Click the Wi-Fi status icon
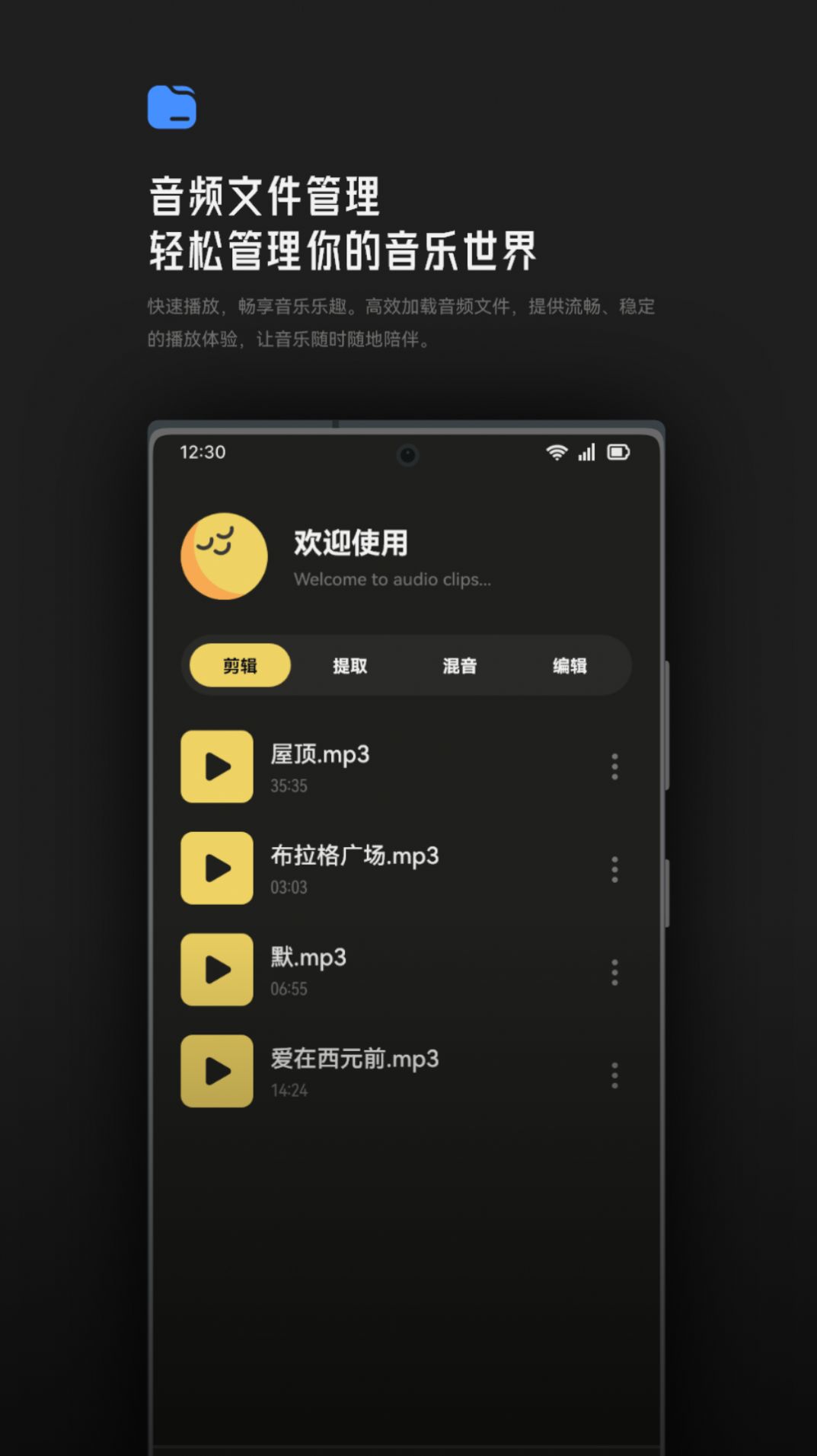817x1456 pixels. click(x=555, y=451)
